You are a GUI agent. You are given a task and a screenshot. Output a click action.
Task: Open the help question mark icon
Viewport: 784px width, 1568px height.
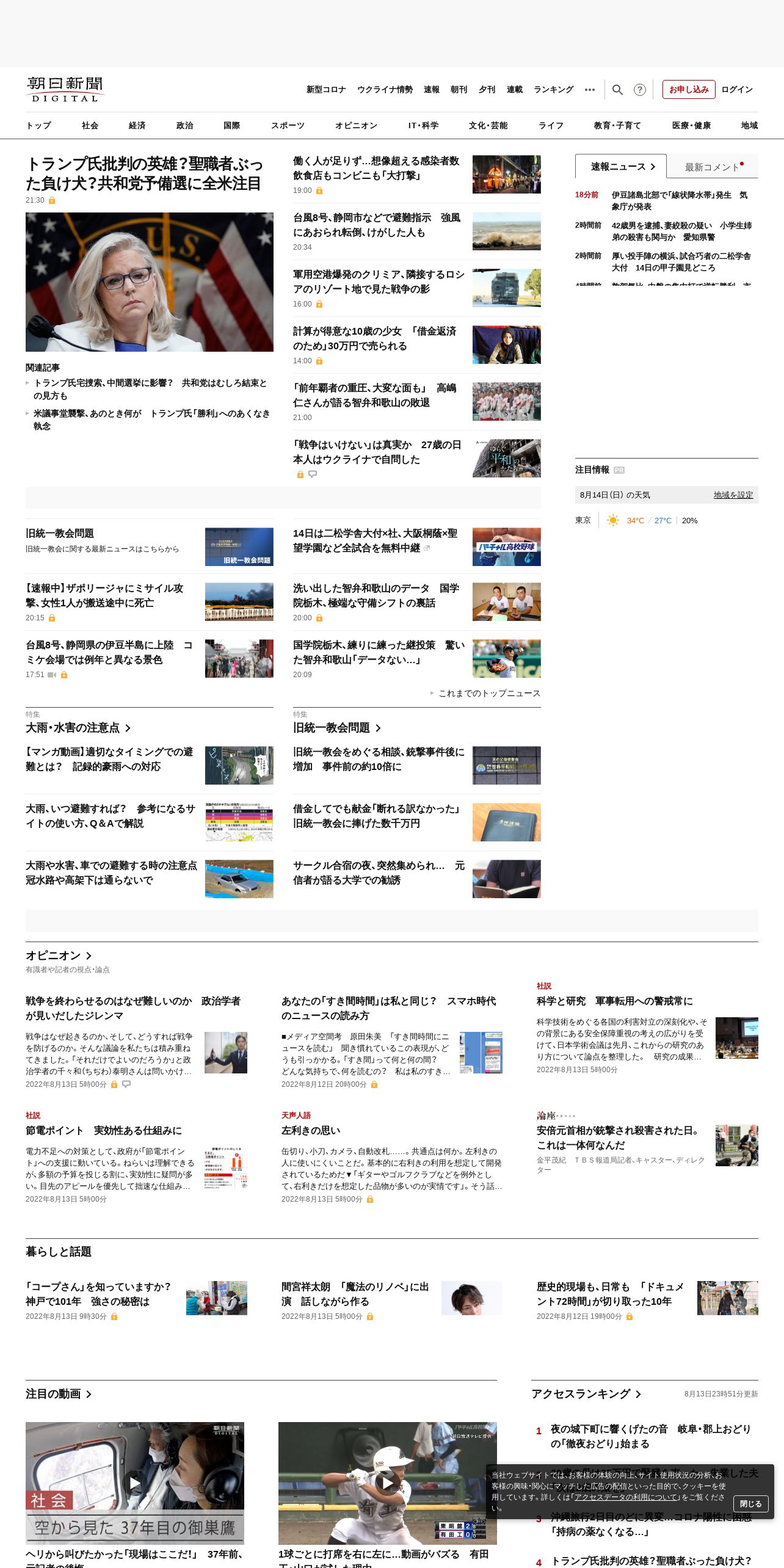click(639, 90)
